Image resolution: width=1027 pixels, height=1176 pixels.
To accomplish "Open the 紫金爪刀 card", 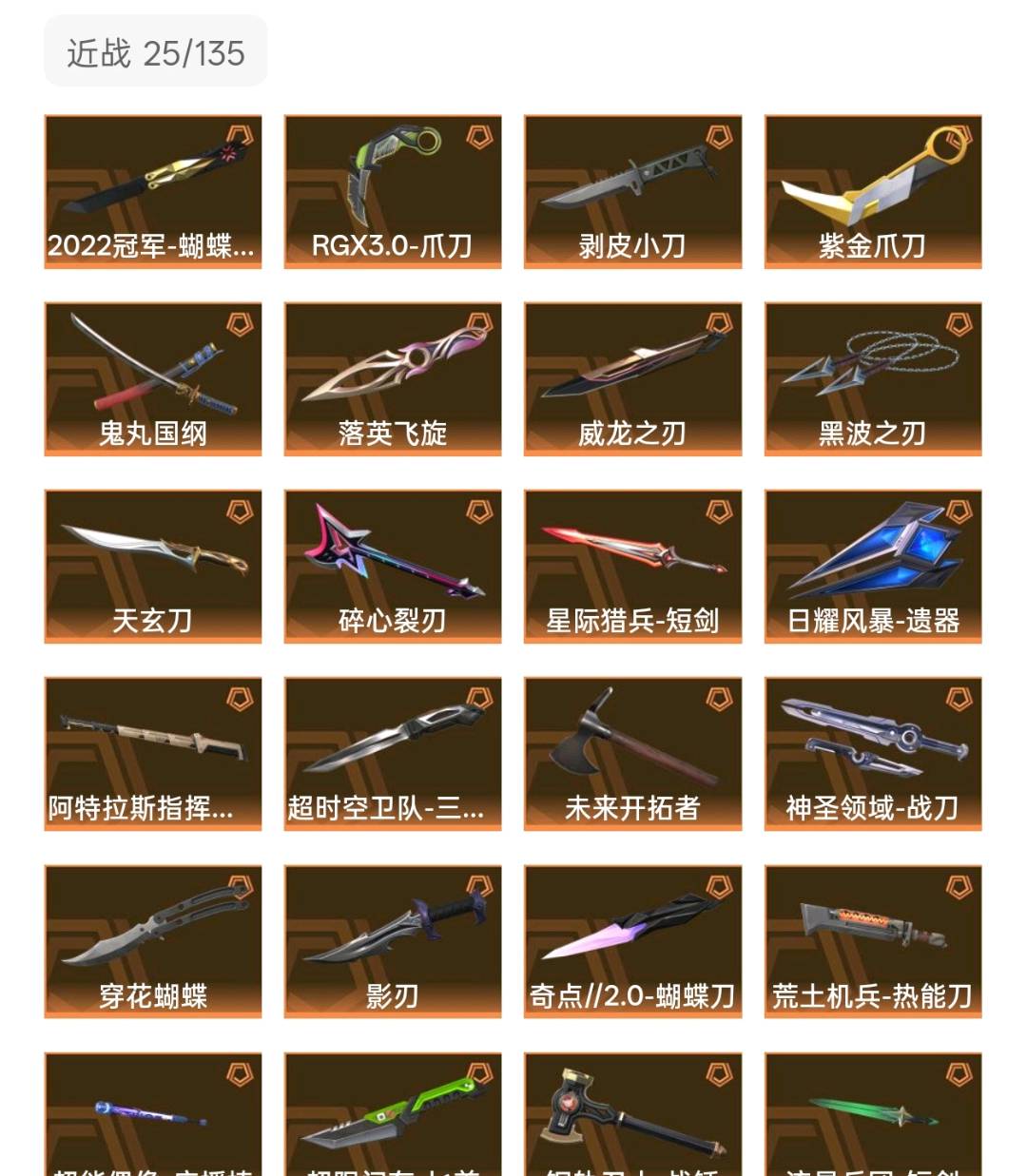I will pos(872,191).
